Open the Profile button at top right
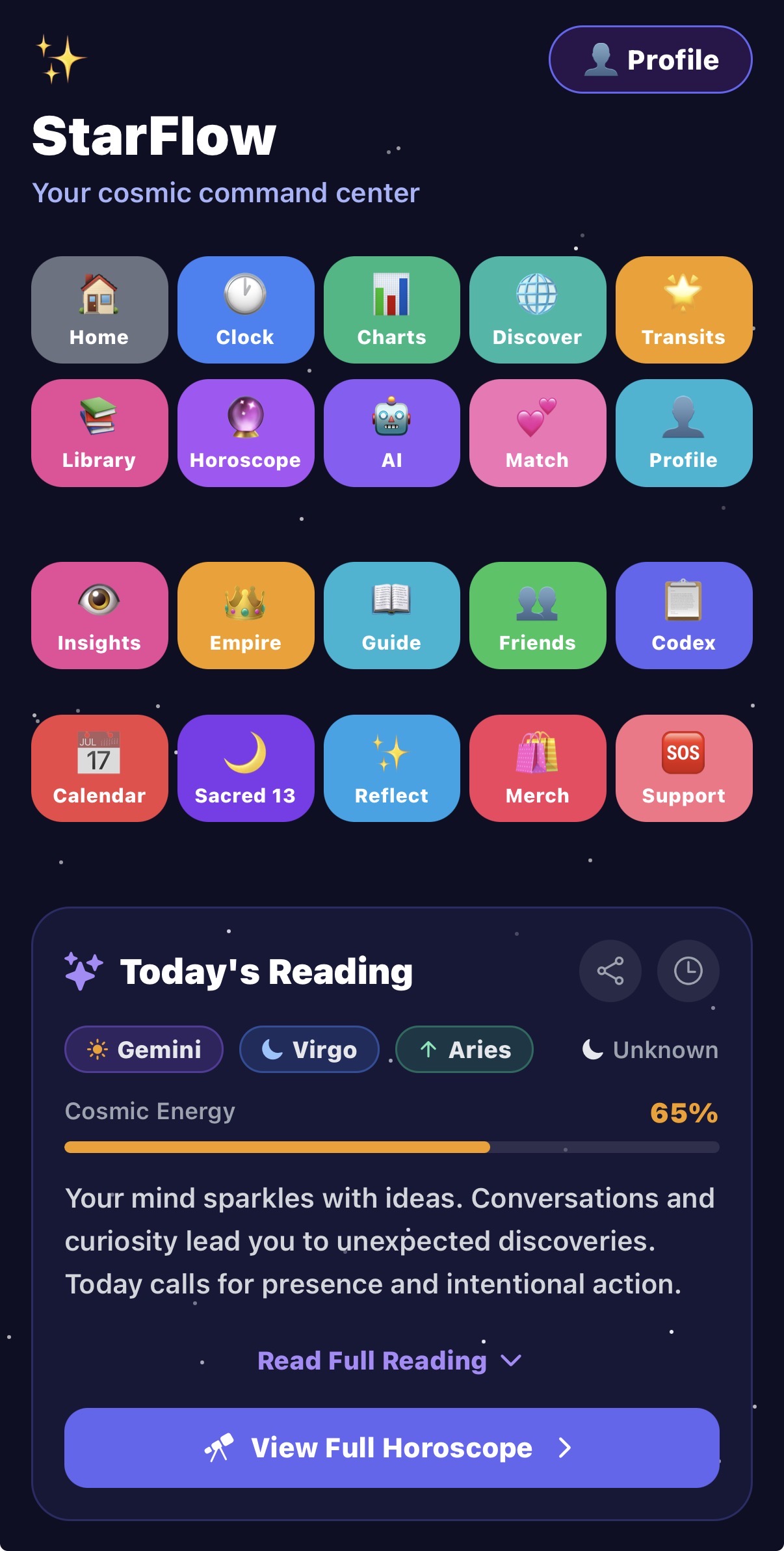The width and height of the screenshot is (784, 1551). (649, 59)
